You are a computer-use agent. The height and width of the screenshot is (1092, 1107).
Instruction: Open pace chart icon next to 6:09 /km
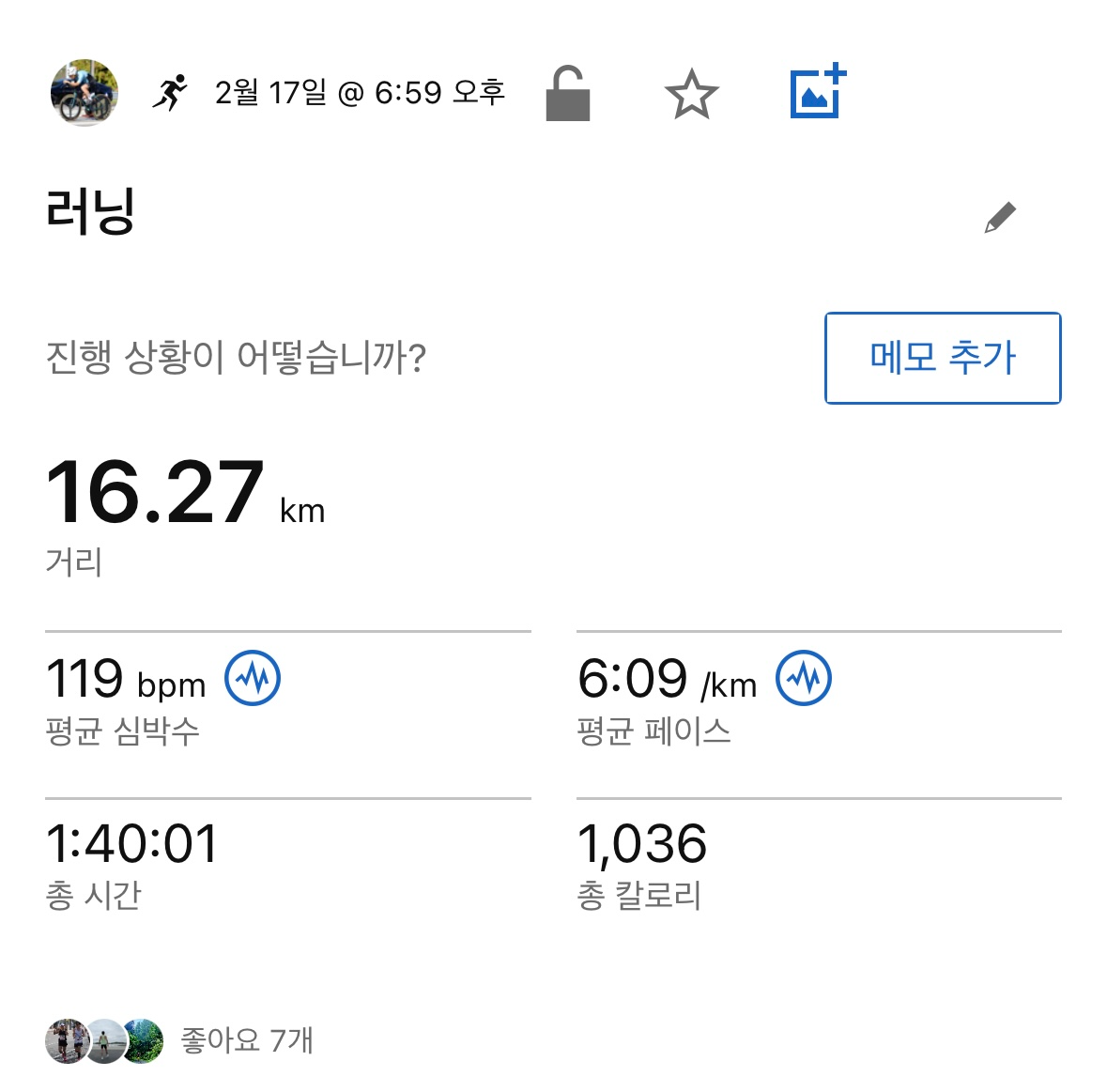pyautogui.click(x=804, y=678)
